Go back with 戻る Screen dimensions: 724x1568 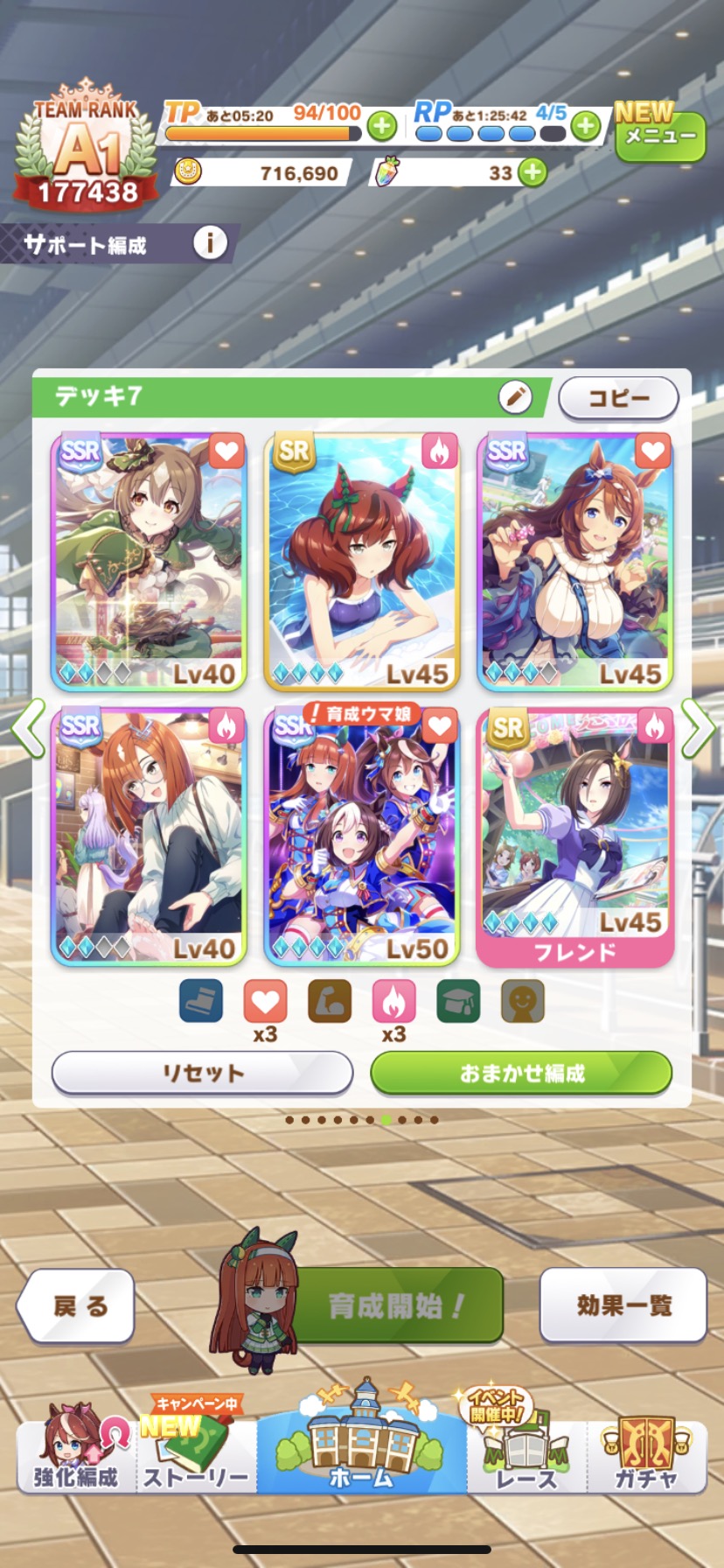(x=76, y=1305)
